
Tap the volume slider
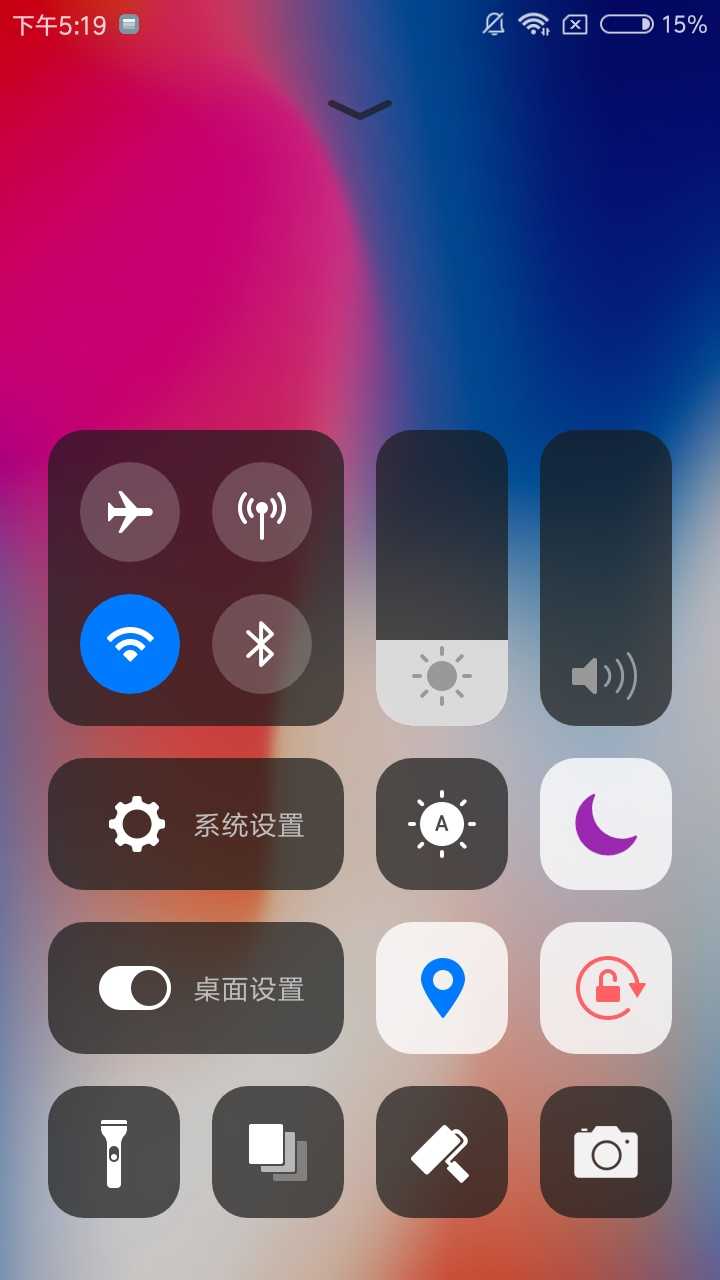(x=606, y=578)
